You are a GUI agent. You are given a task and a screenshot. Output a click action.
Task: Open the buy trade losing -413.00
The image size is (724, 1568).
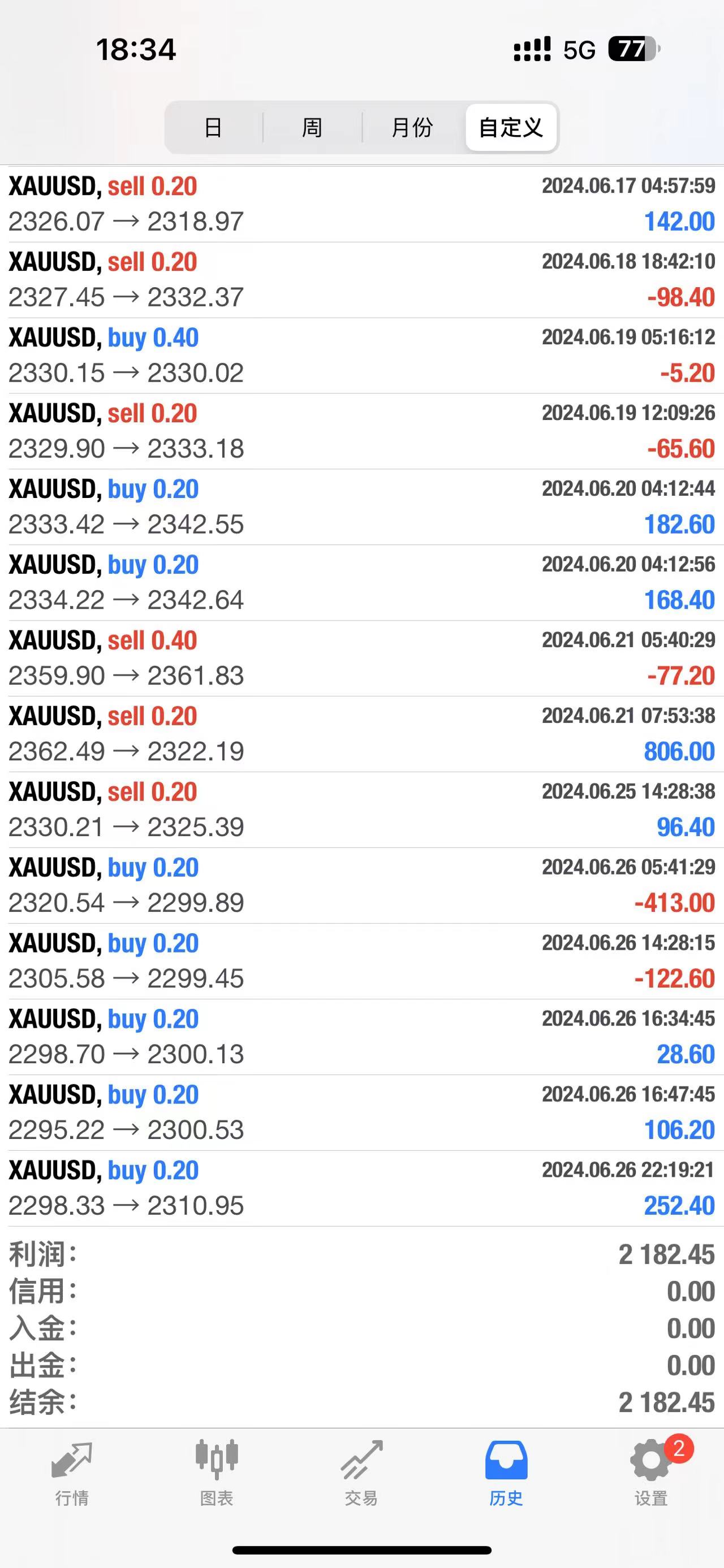361,886
